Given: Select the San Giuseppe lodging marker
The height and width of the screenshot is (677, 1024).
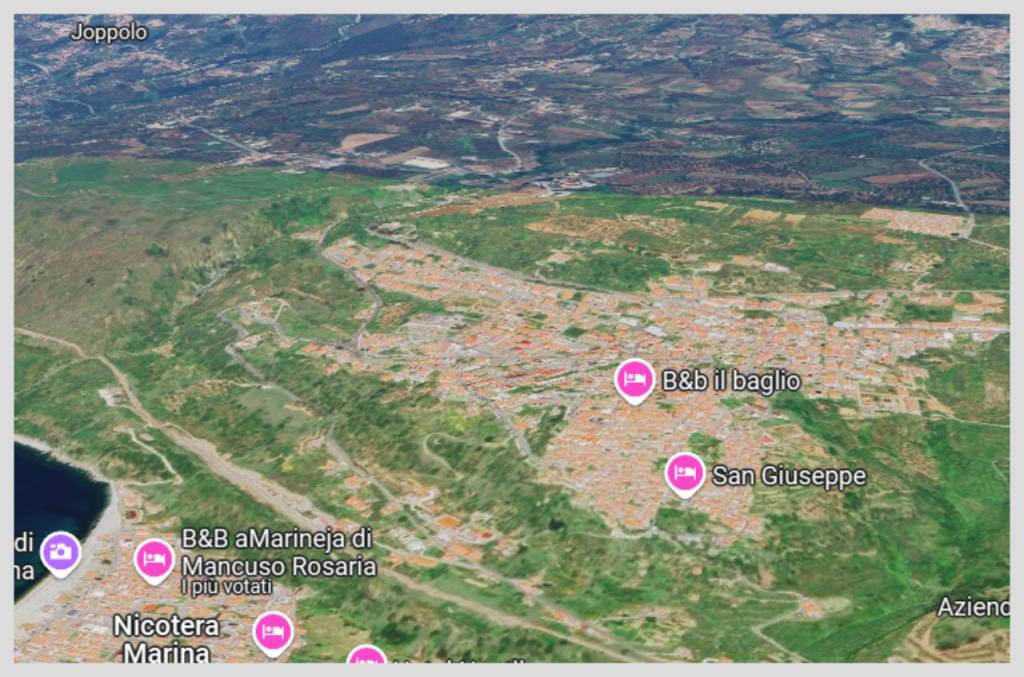Looking at the screenshot, I should point(685,472).
